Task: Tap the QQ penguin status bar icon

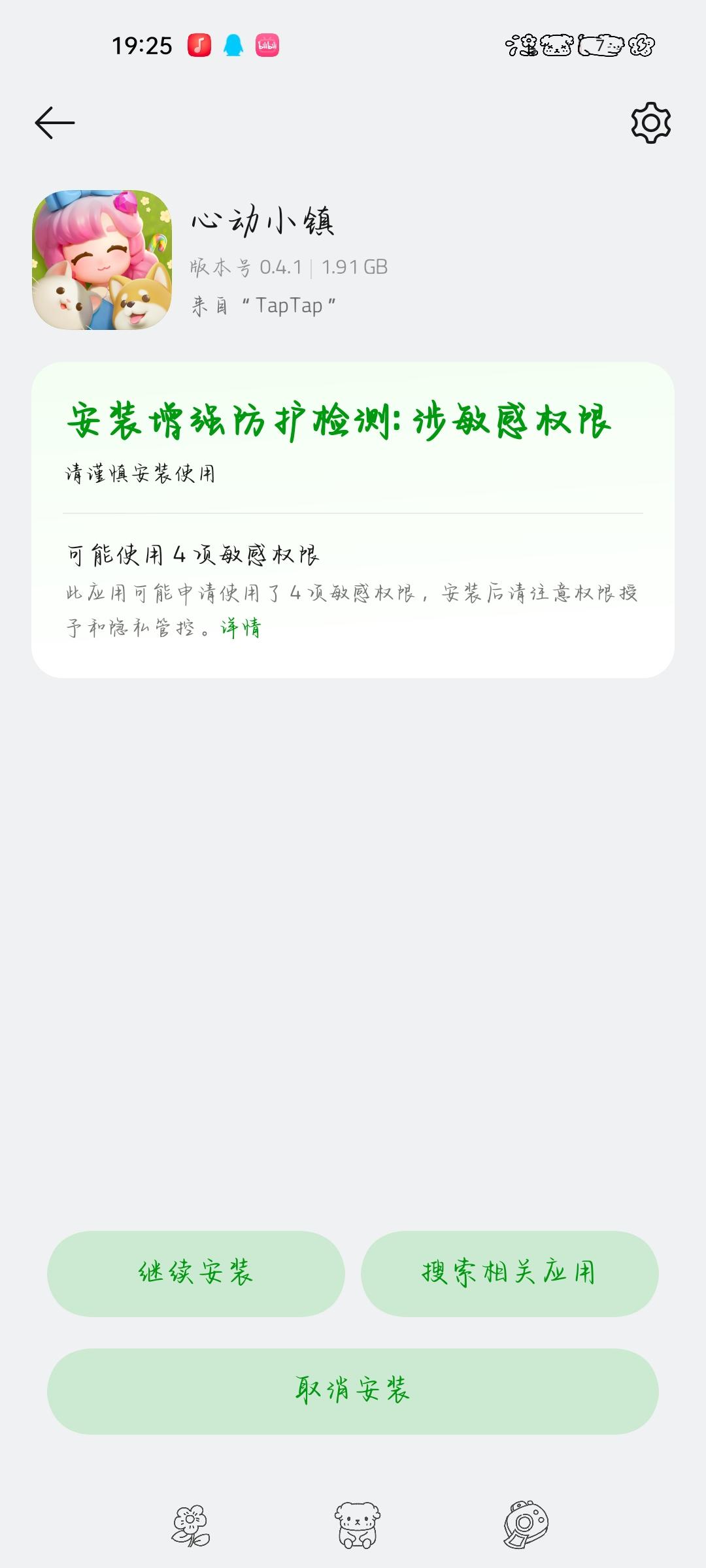Action: coord(233,44)
